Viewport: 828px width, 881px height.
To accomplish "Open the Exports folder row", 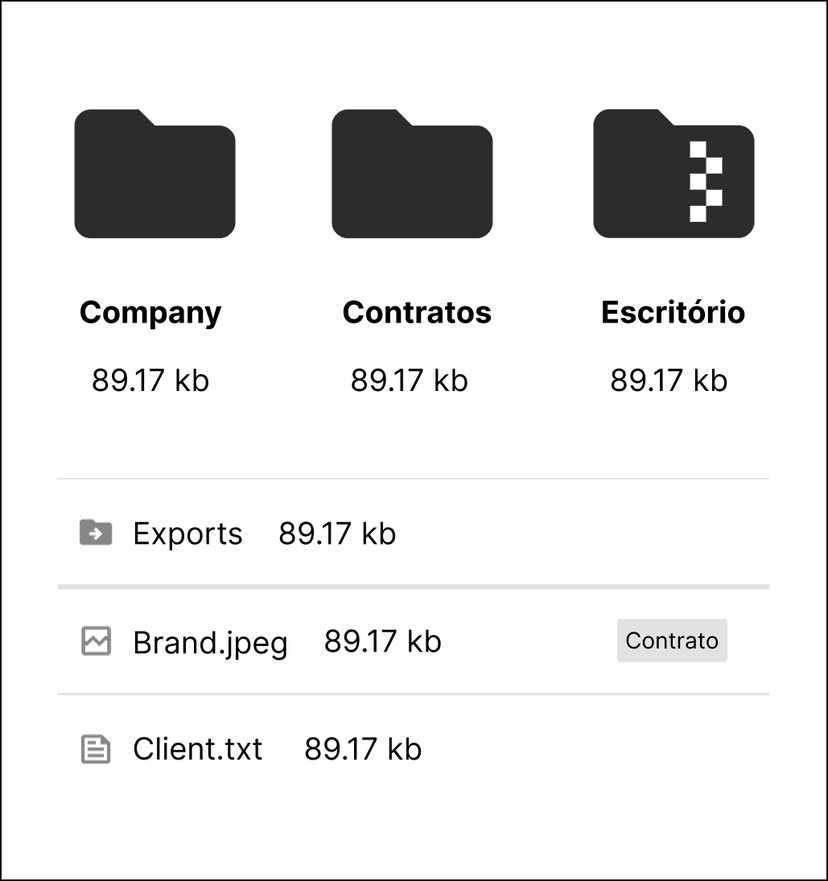I will [x=187, y=534].
